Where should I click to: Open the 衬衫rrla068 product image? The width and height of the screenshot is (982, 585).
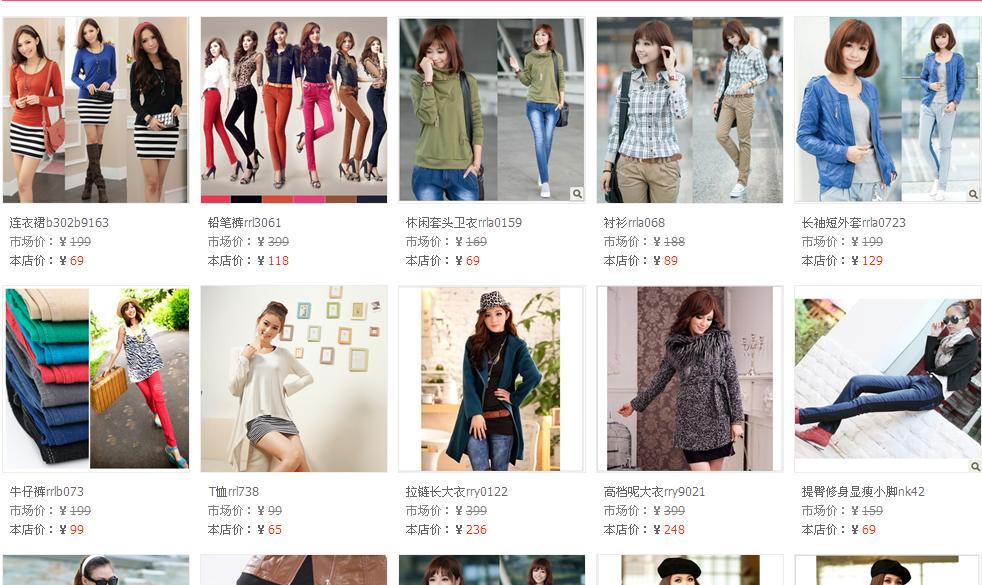689,110
